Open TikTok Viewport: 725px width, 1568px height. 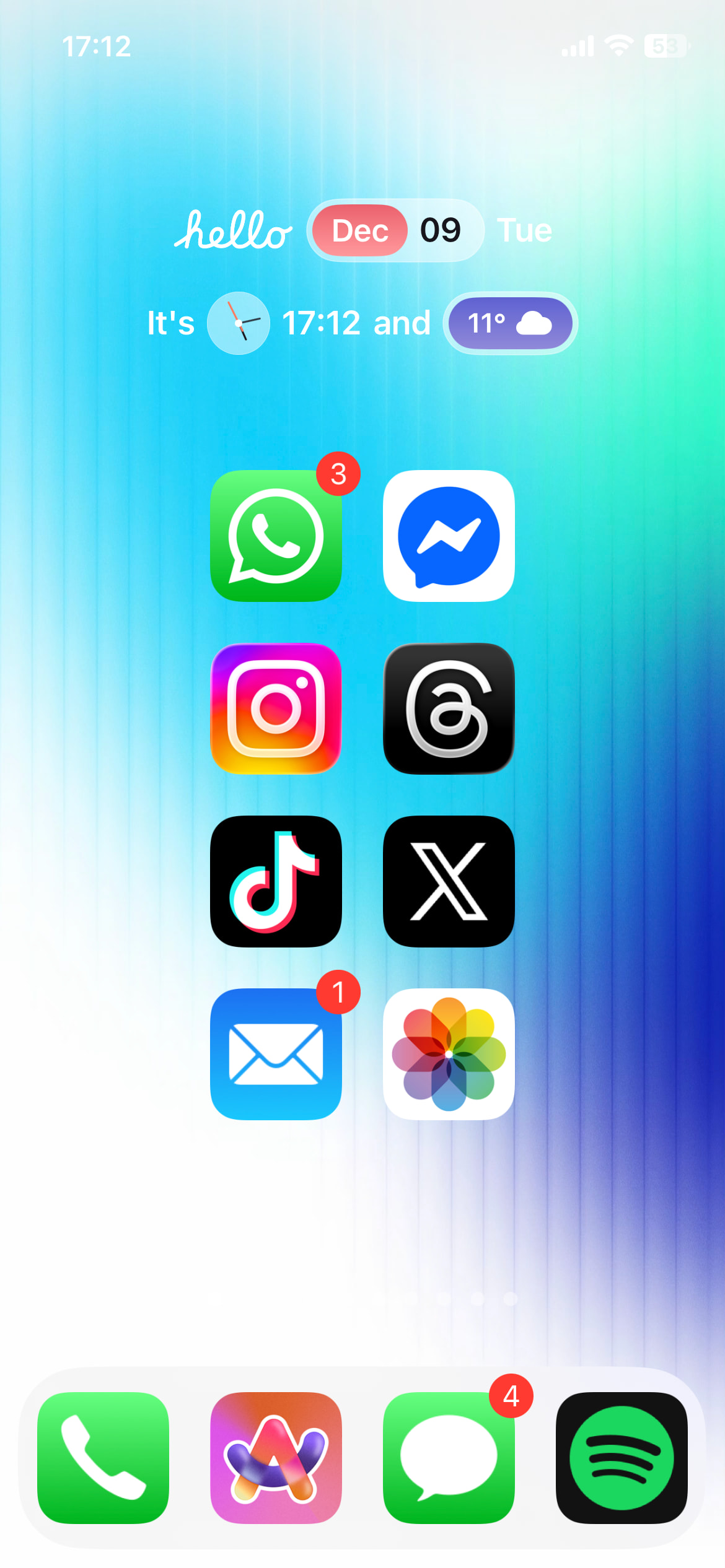click(x=276, y=881)
